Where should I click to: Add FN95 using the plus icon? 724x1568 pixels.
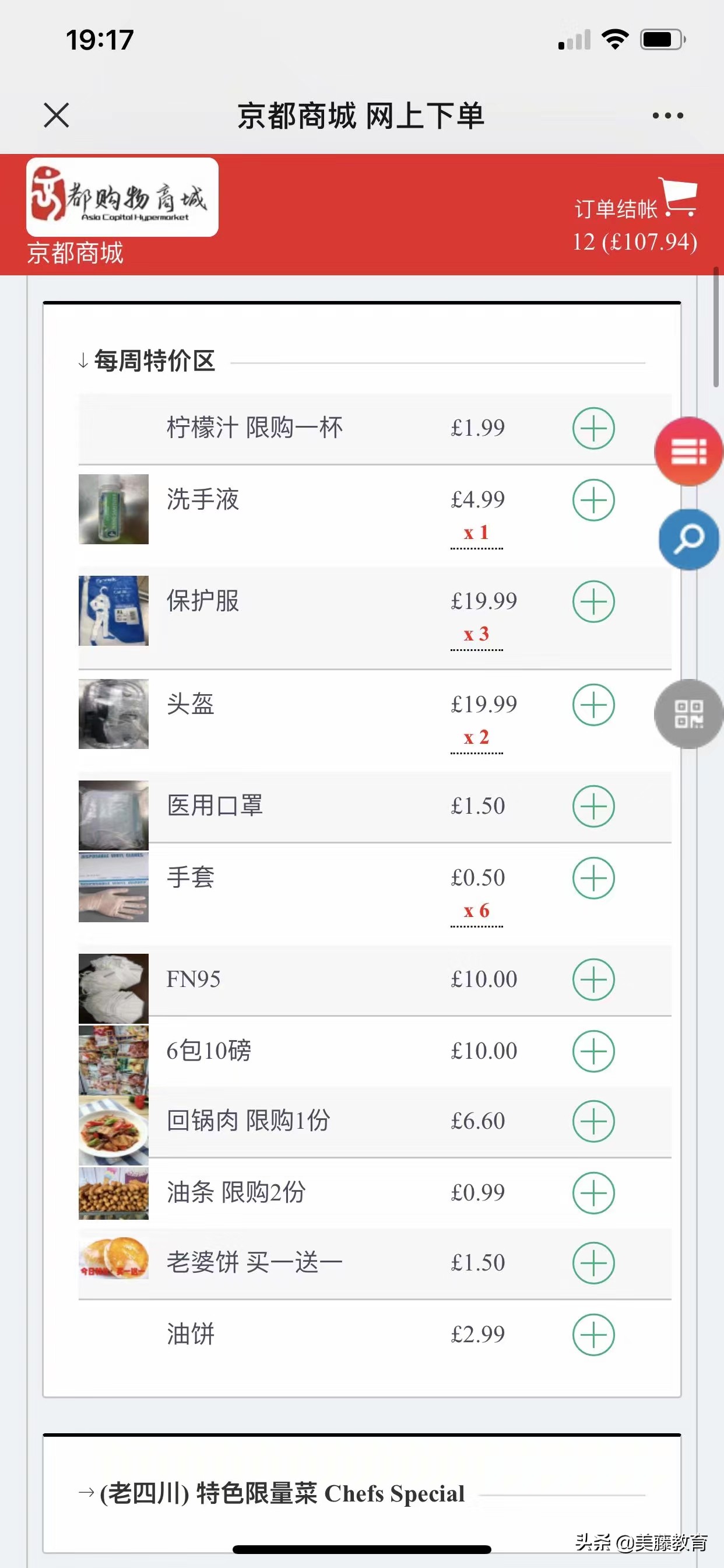(x=593, y=979)
